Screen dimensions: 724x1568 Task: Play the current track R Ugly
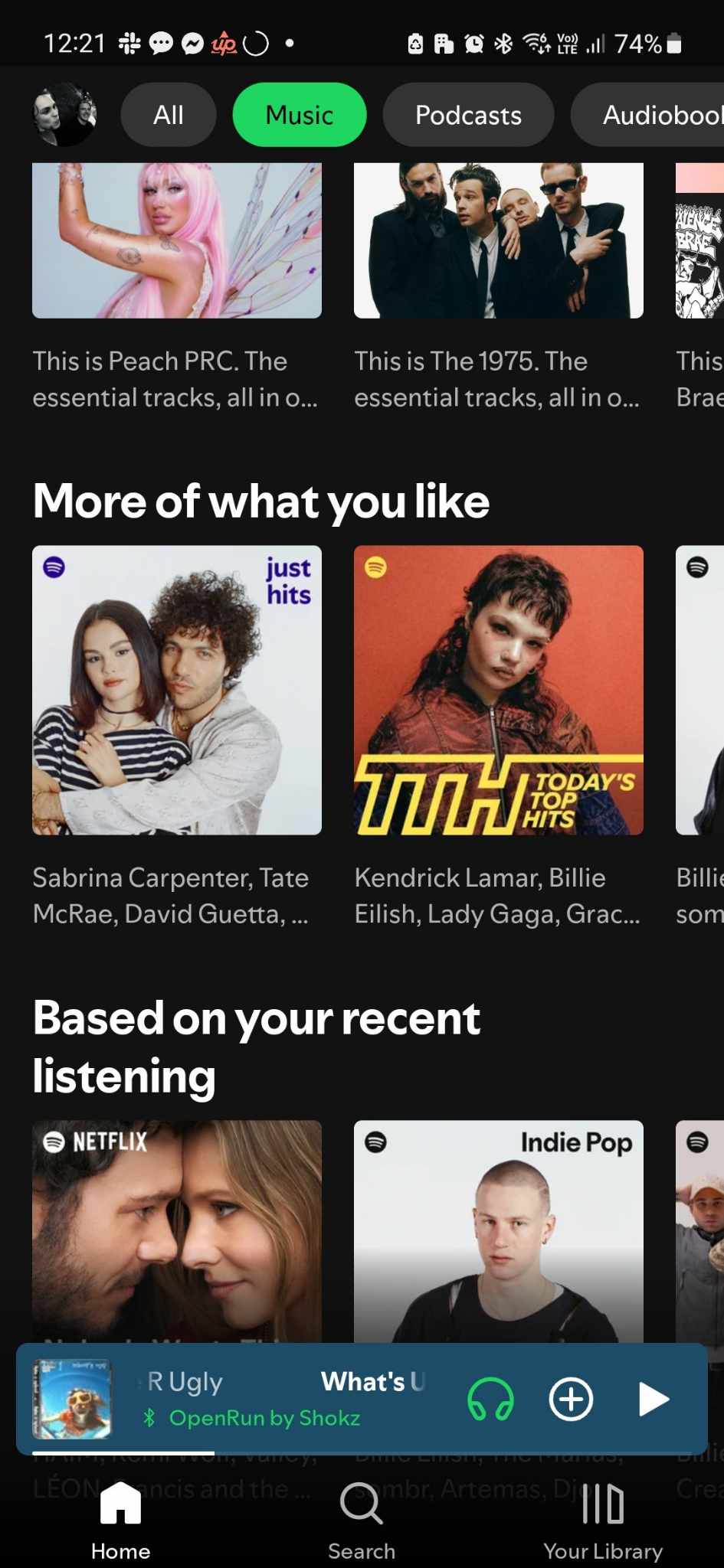652,1398
